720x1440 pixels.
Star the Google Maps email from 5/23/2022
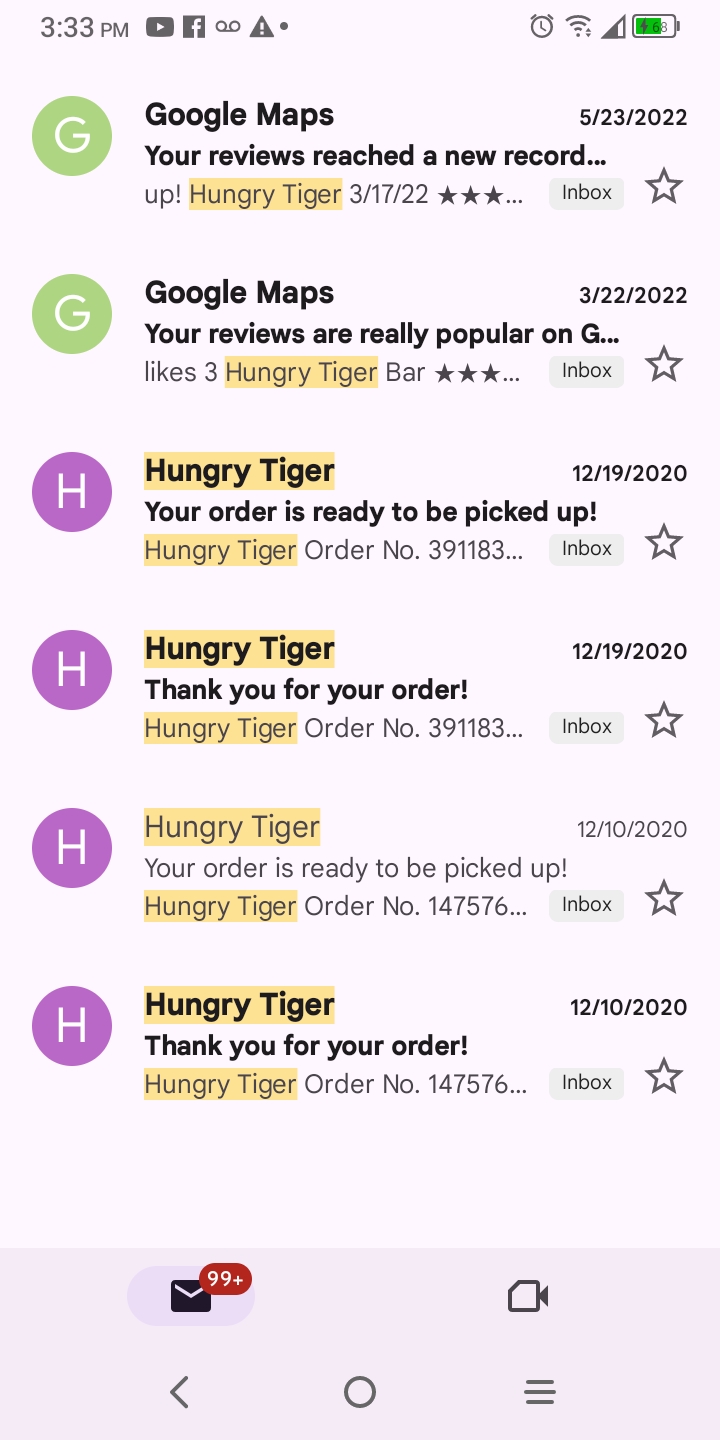coord(663,187)
